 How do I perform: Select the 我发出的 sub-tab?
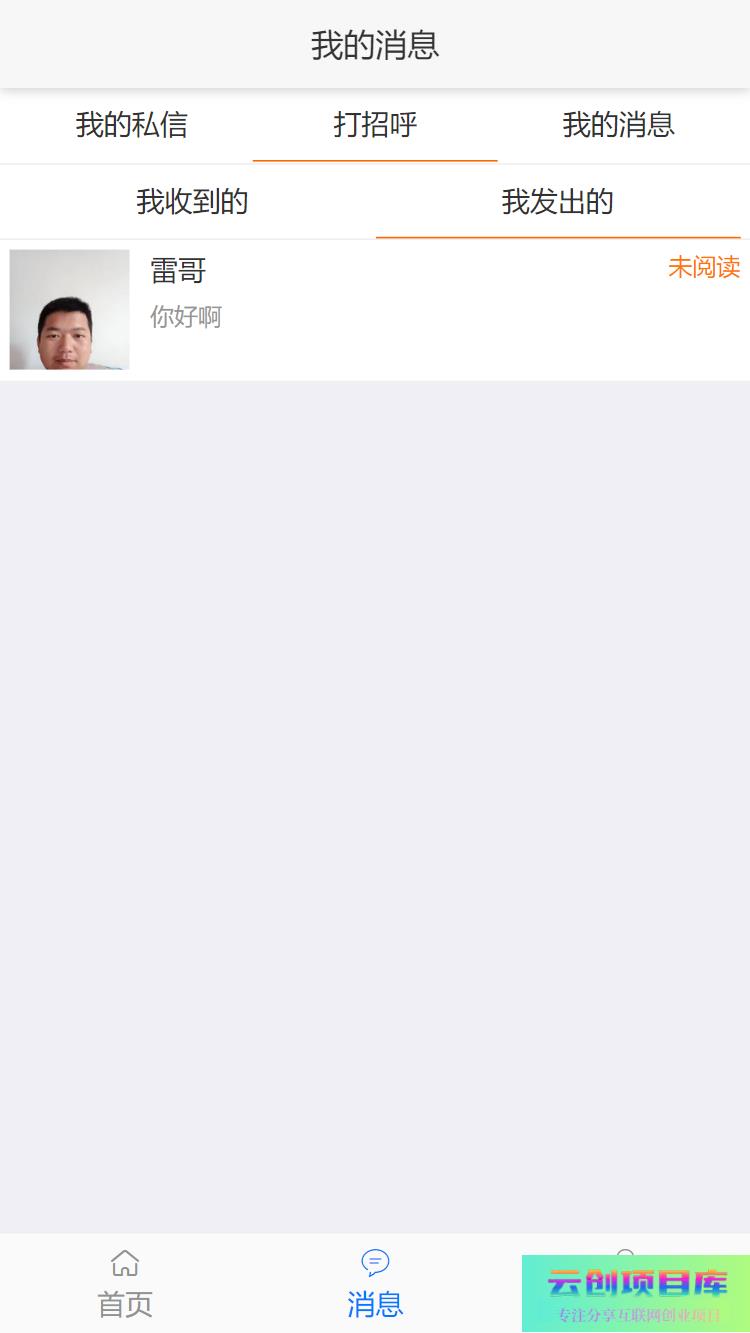click(x=557, y=202)
